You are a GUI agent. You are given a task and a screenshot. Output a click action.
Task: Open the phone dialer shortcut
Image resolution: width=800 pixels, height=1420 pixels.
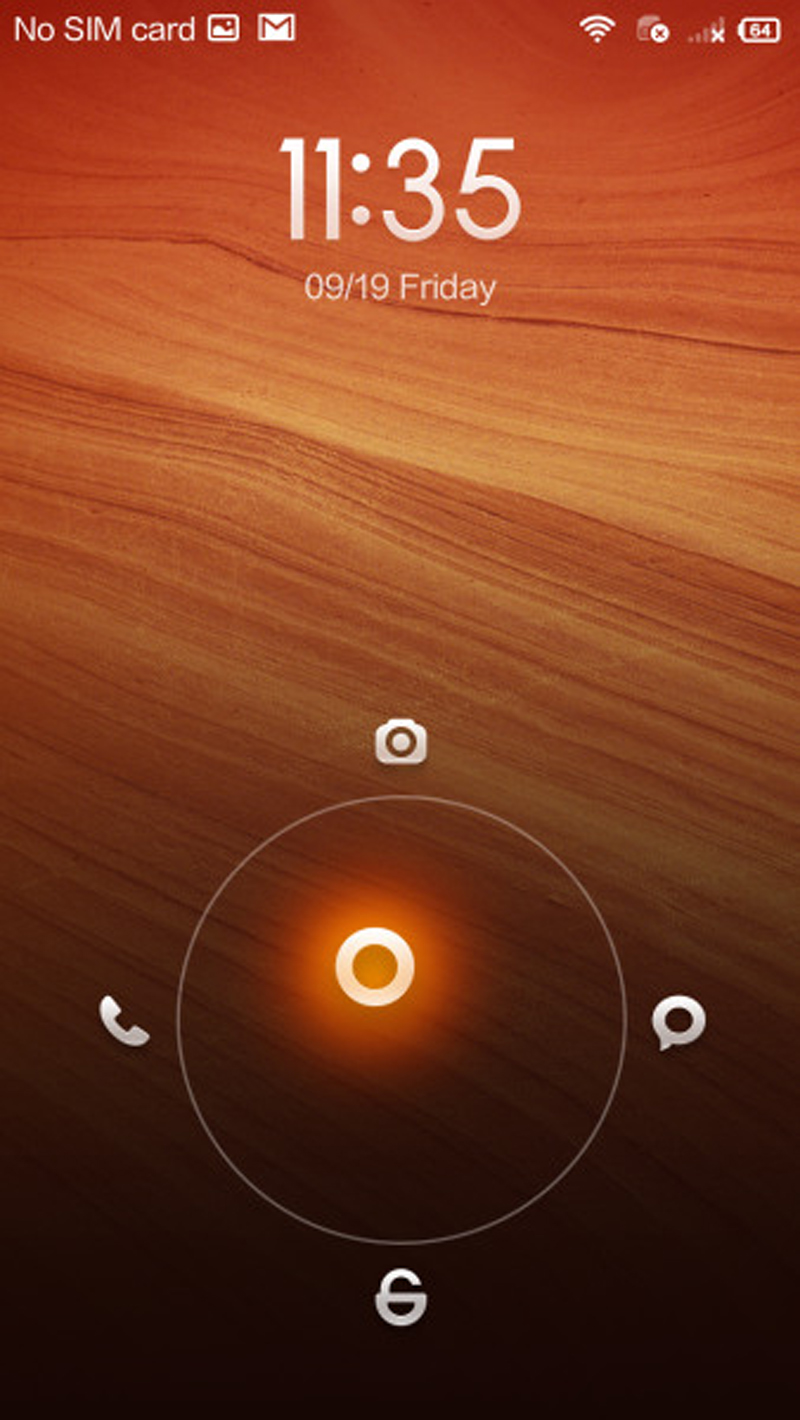(124, 1021)
